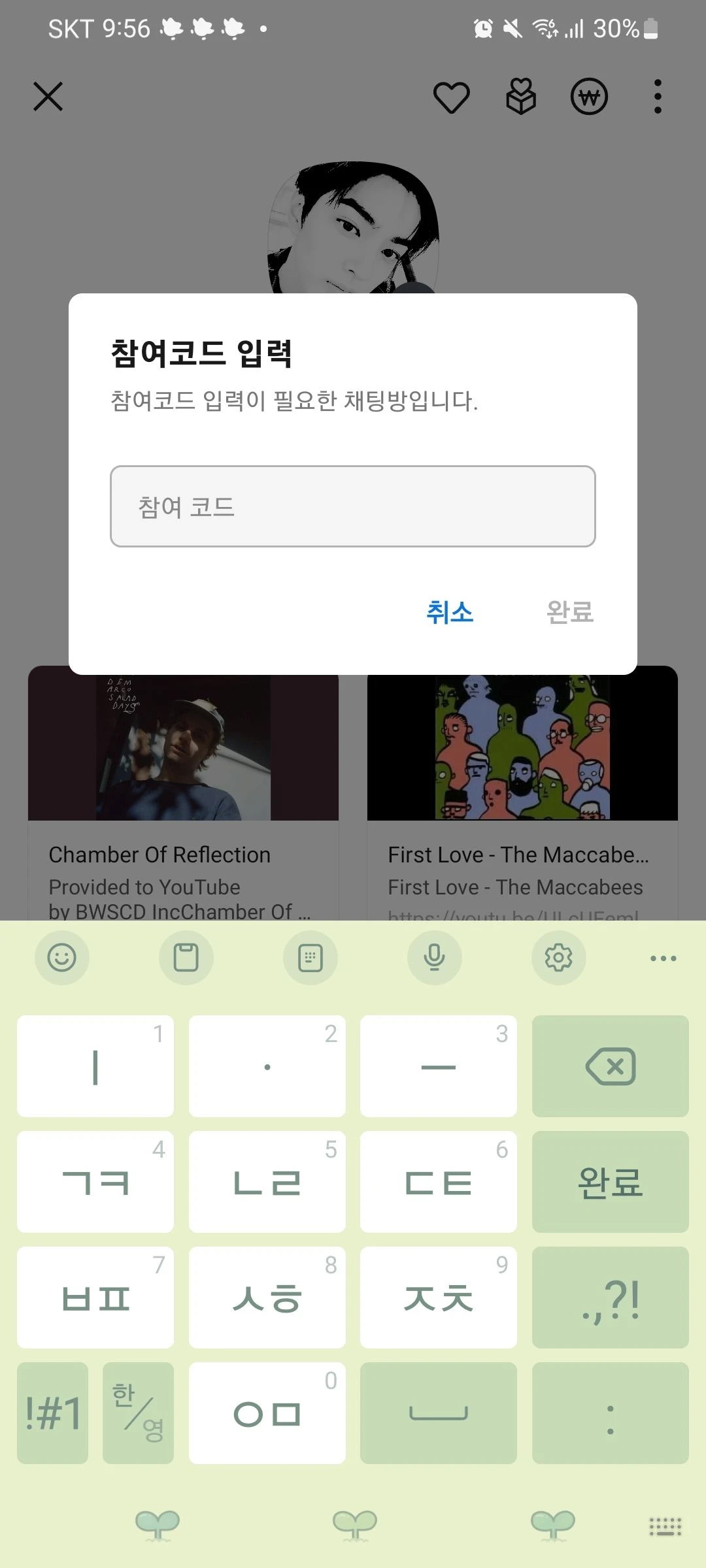Tap the .,?! punctuation key
706x1568 pixels.
(x=610, y=1298)
